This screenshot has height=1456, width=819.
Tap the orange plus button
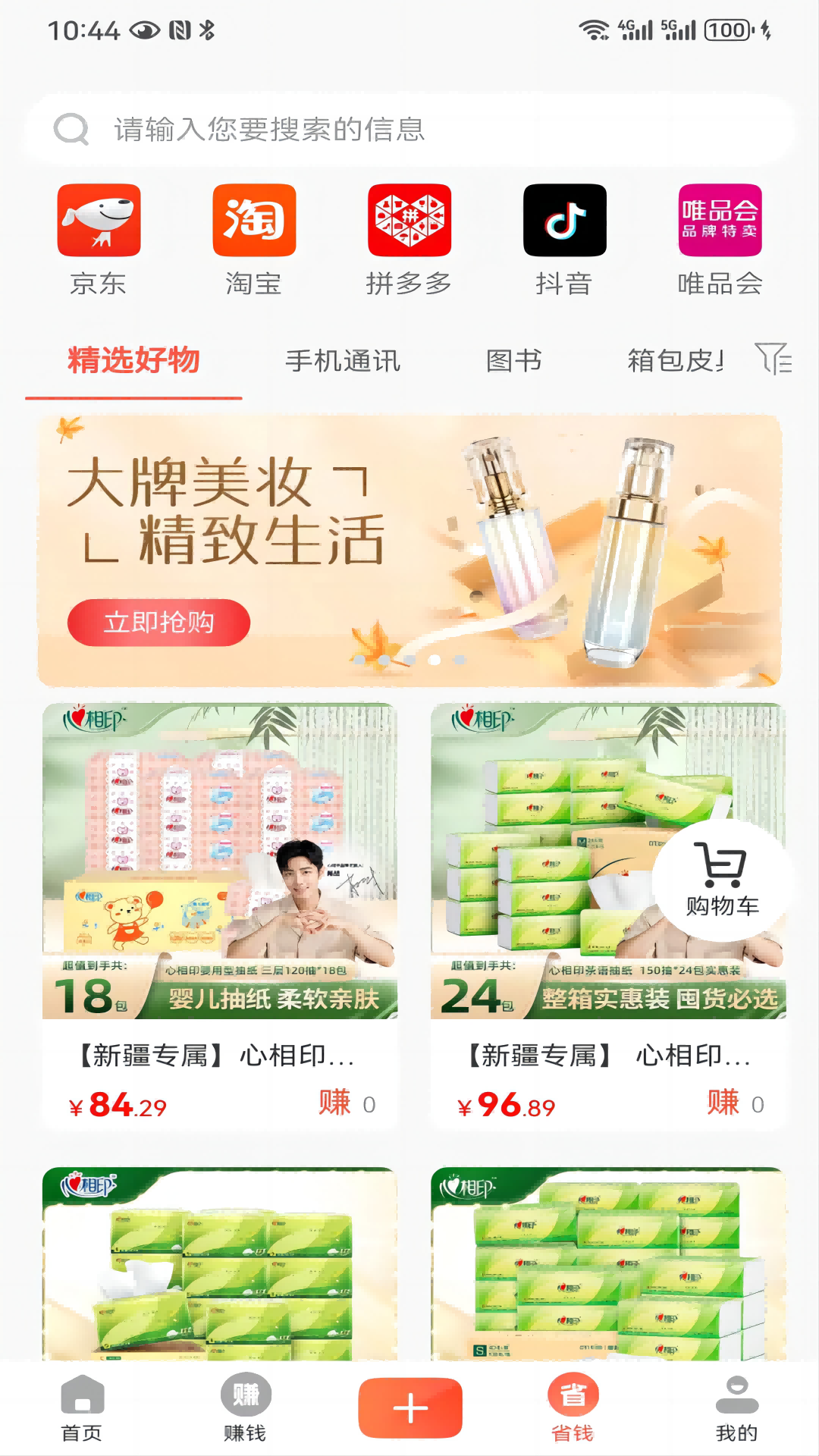(410, 1407)
